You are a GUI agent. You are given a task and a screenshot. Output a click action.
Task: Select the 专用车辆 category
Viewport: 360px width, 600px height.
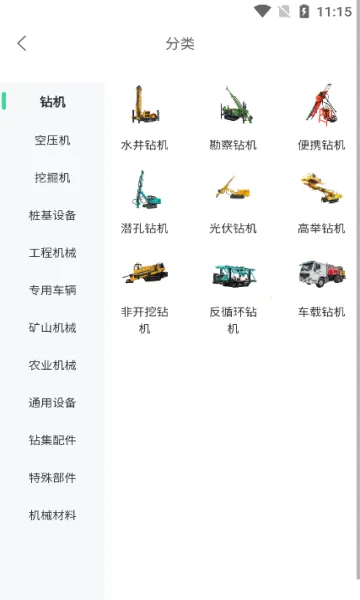(52, 290)
